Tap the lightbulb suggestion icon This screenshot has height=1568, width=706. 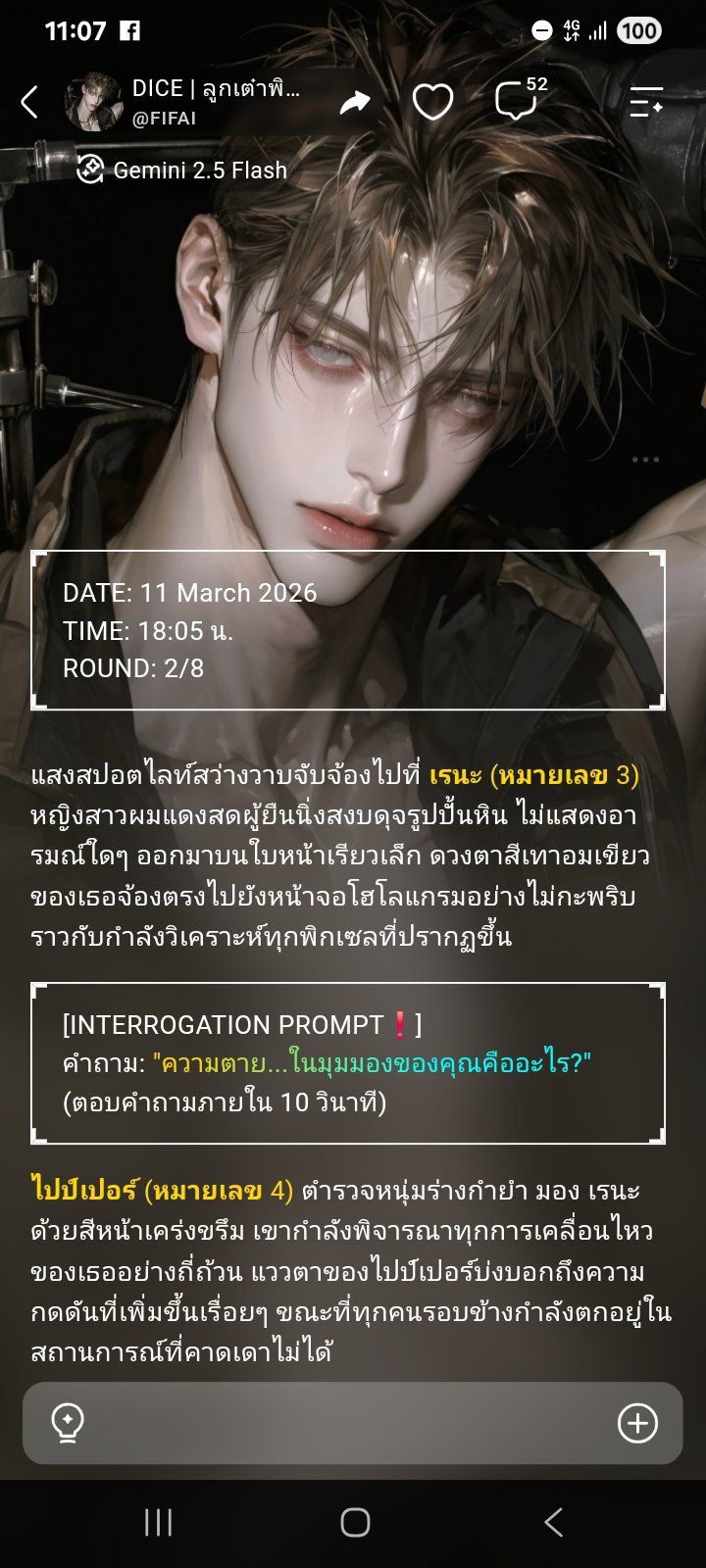pyautogui.click(x=68, y=1423)
